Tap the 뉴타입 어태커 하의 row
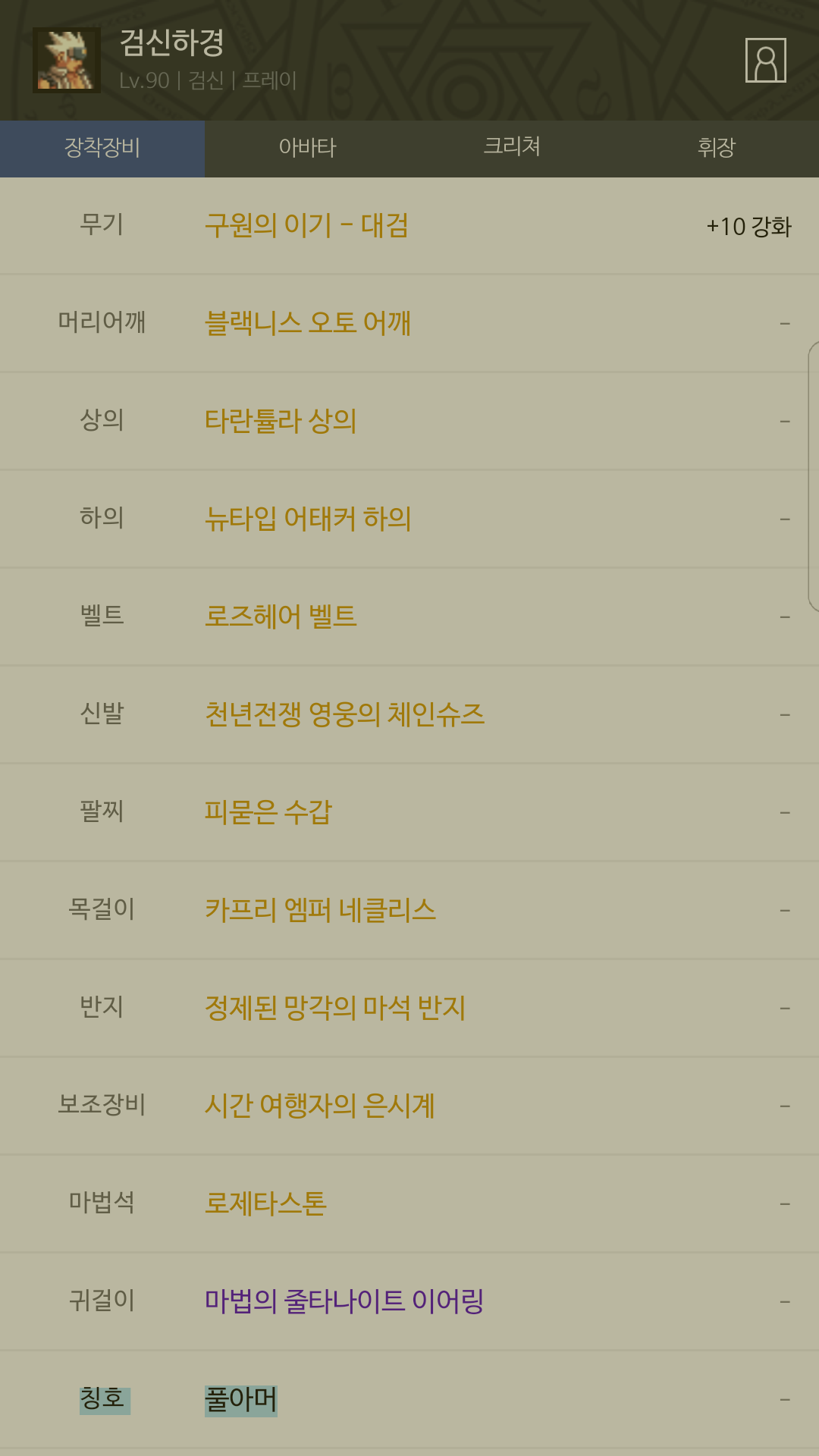 tap(307, 519)
